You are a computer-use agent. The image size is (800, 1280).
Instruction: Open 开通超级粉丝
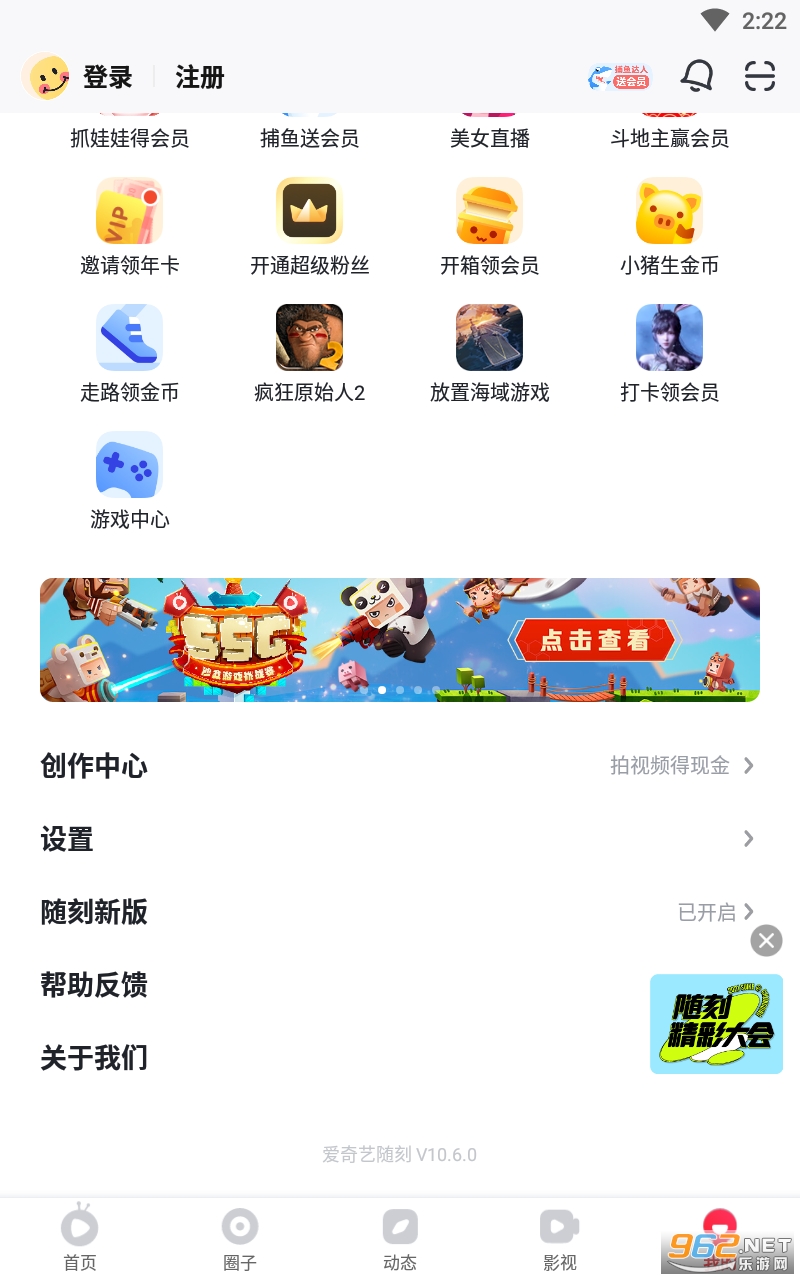[x=309, y=225]
